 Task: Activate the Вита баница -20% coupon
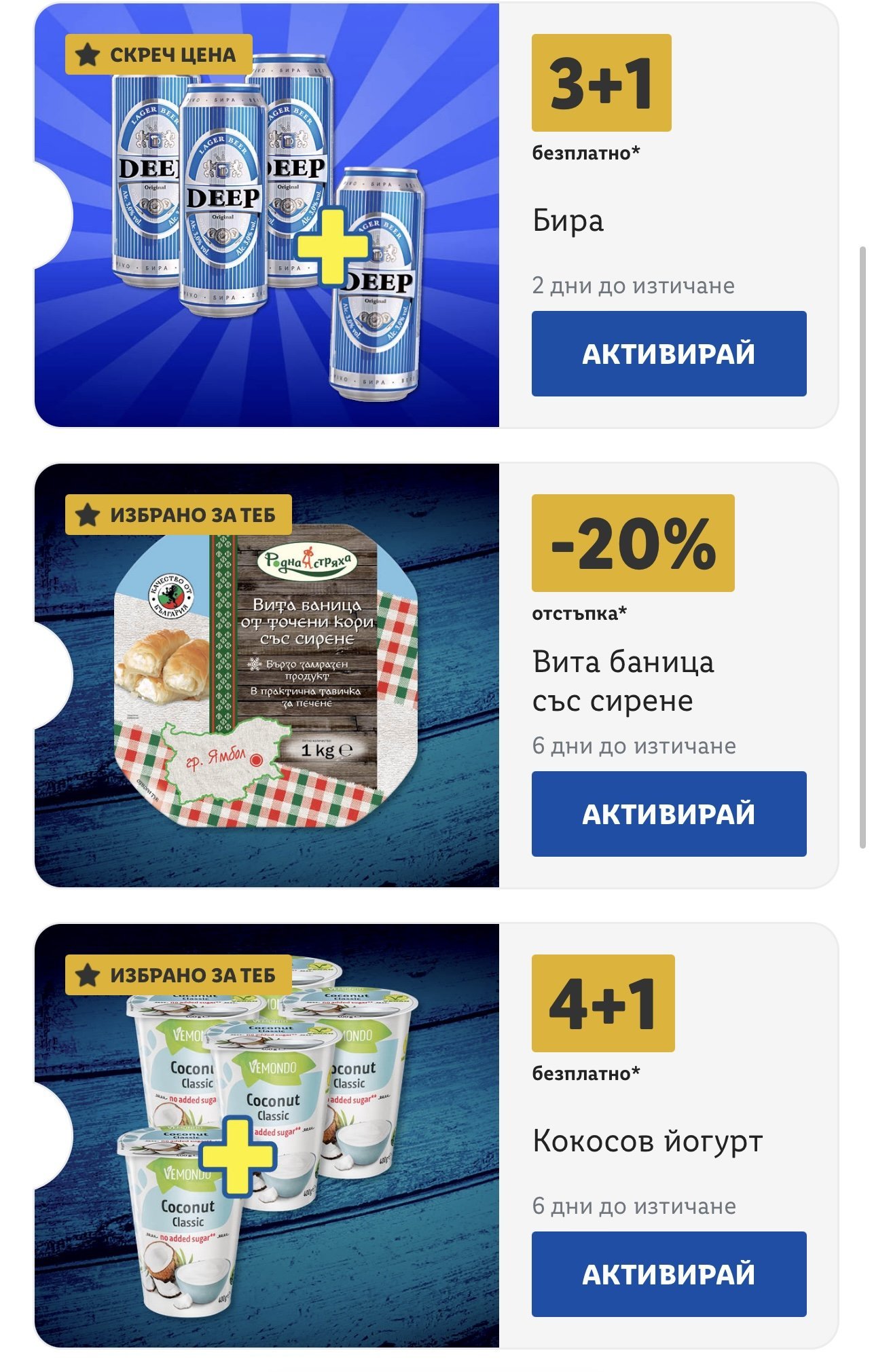tap(668, 813)
